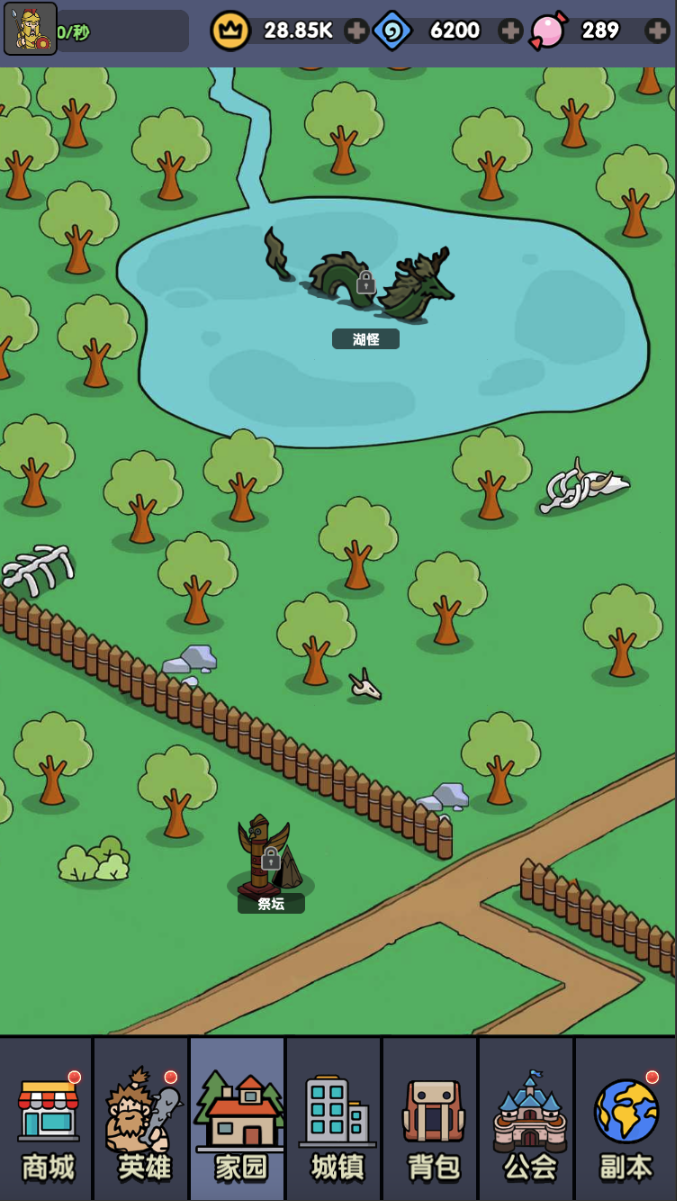Image resolution: width=677 pixels, height=1201 pixels.
Task: Go to the 城镇 town tab
Action: pos(335,1120)
